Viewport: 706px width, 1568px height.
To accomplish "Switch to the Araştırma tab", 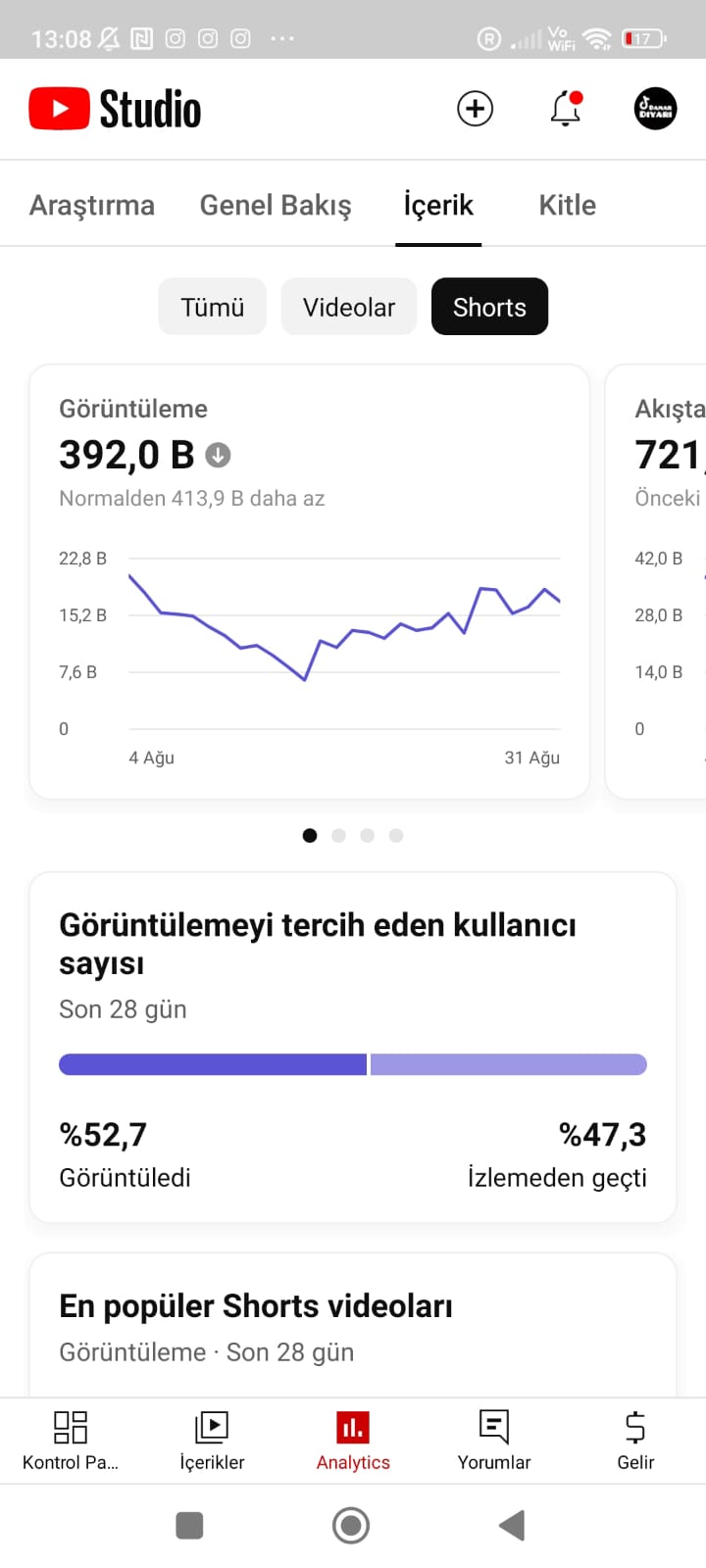I will tap(92, 205).
